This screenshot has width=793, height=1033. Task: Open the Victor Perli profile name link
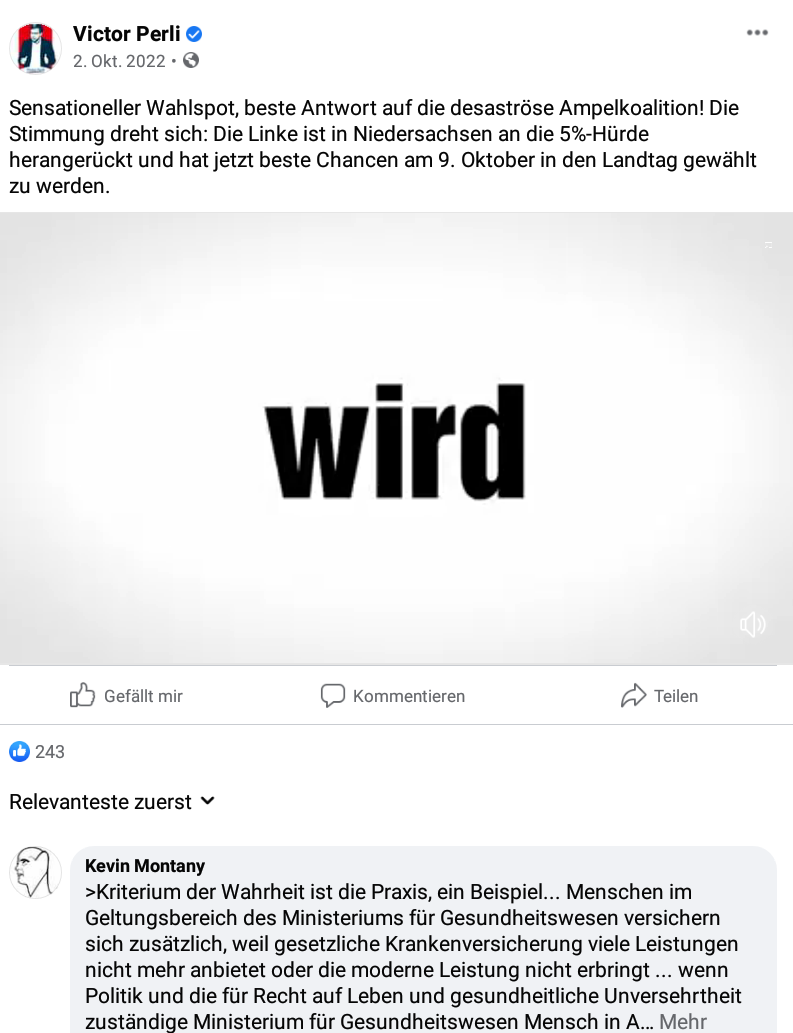pos(127,34)
